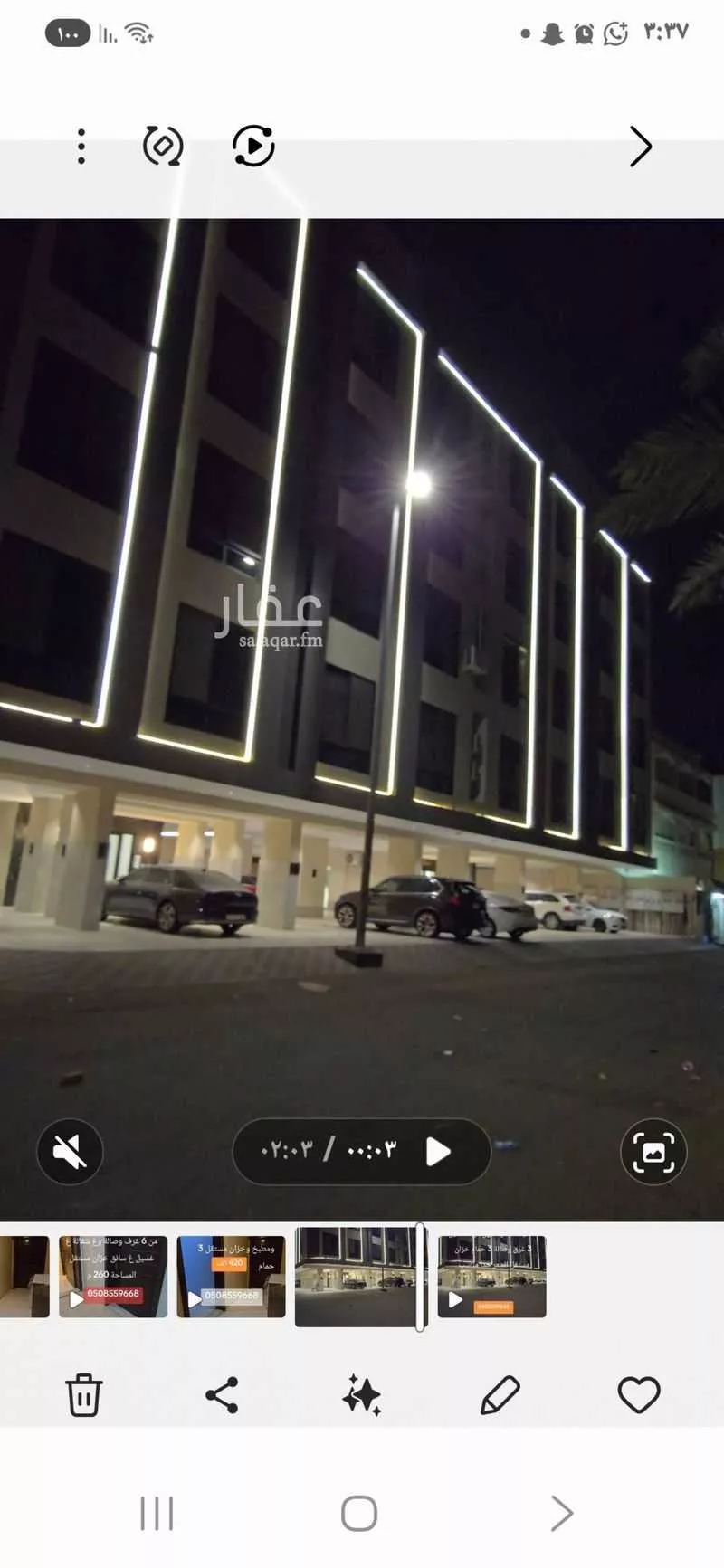
Task: Capture a frame from the video
Action: coord(653,1152)
